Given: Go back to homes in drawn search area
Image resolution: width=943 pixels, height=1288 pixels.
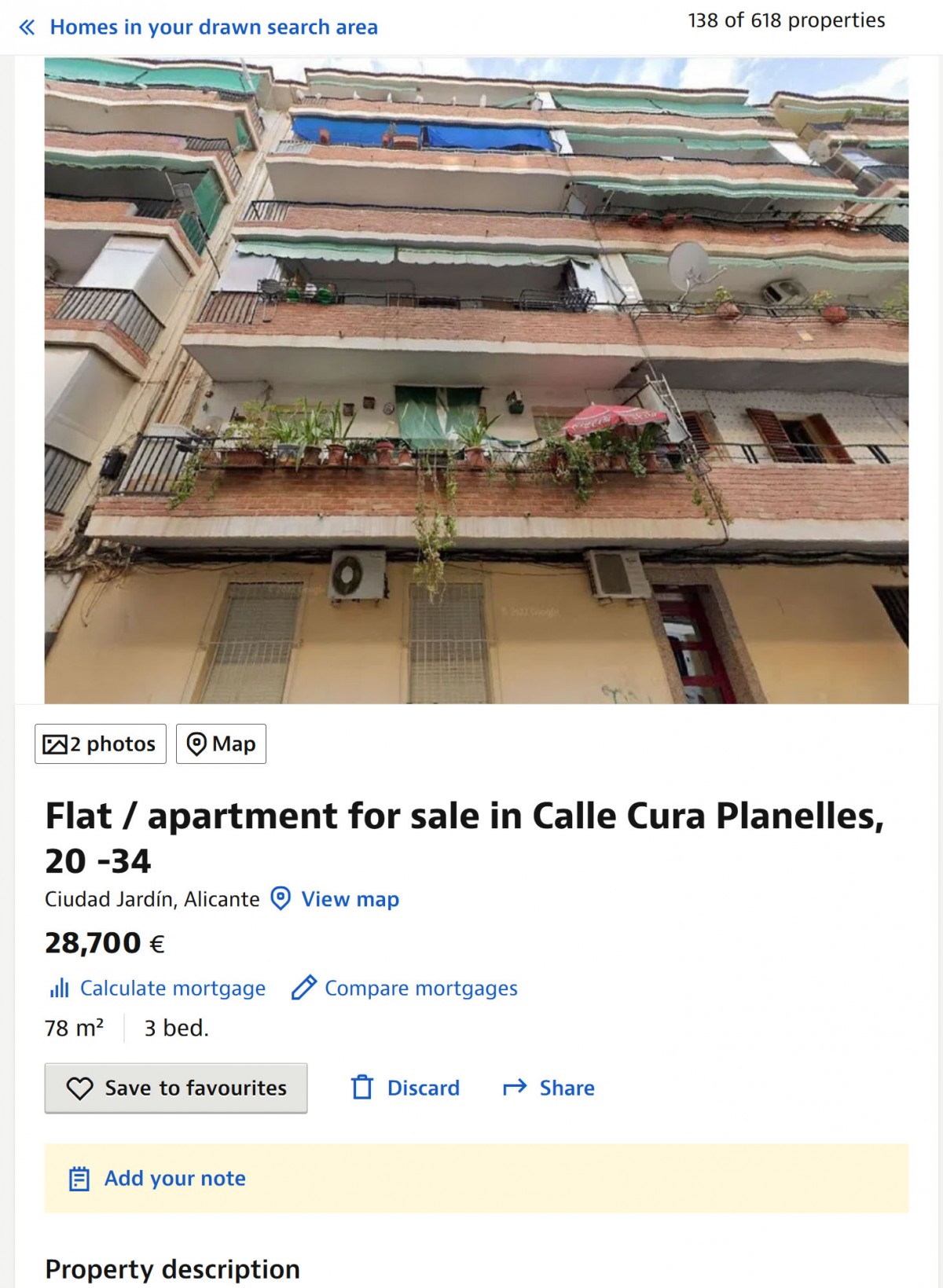Looking at the screenshot, I should [x=200, y=28].
